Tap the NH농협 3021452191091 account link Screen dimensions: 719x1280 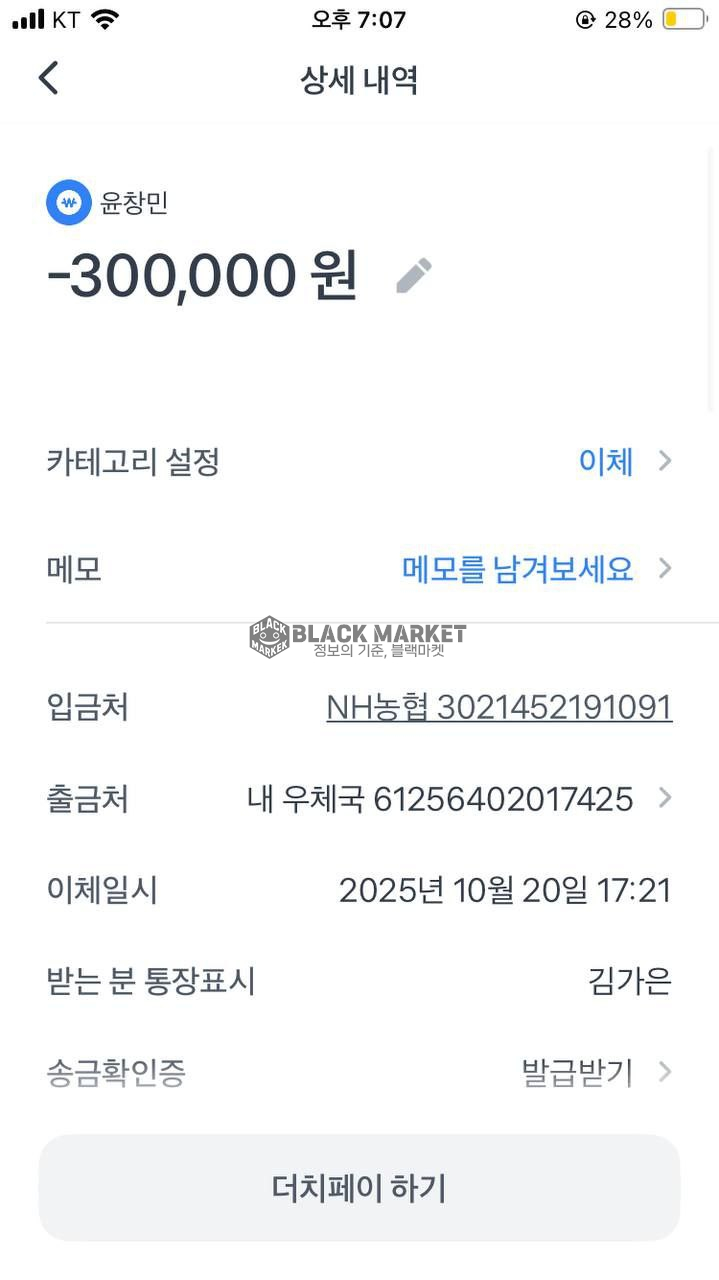tap(499, 708)
